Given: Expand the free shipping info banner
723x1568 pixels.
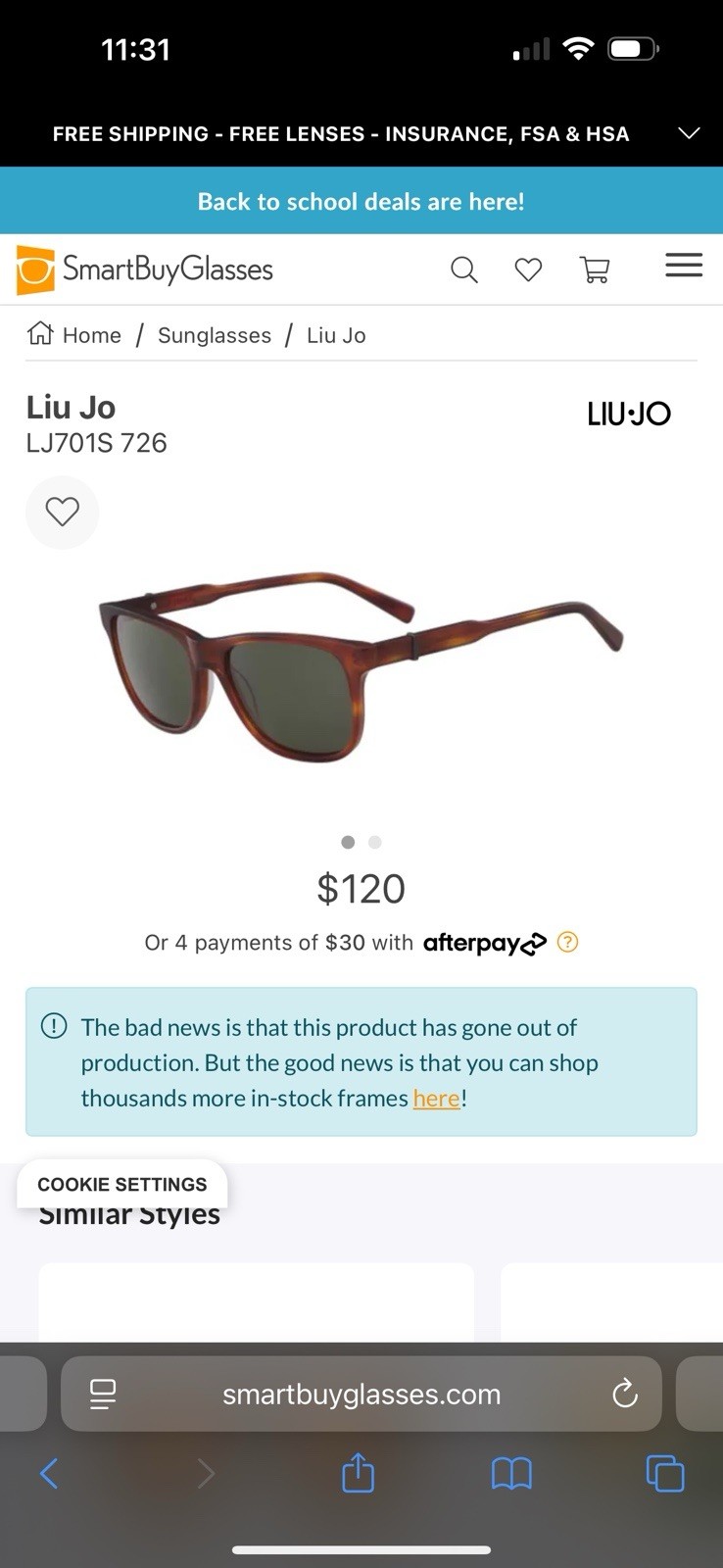Looking at the screenshot, I should [689, 133].
